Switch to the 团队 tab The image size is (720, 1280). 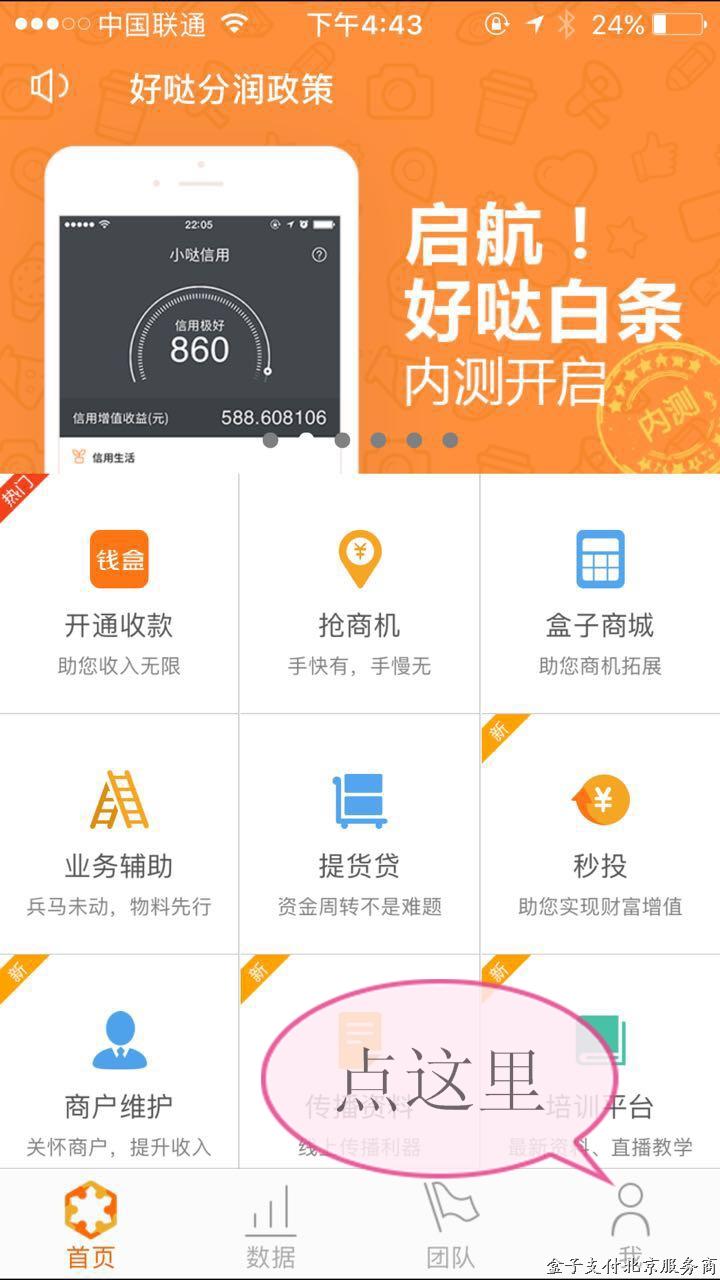tap(450, 1225)
